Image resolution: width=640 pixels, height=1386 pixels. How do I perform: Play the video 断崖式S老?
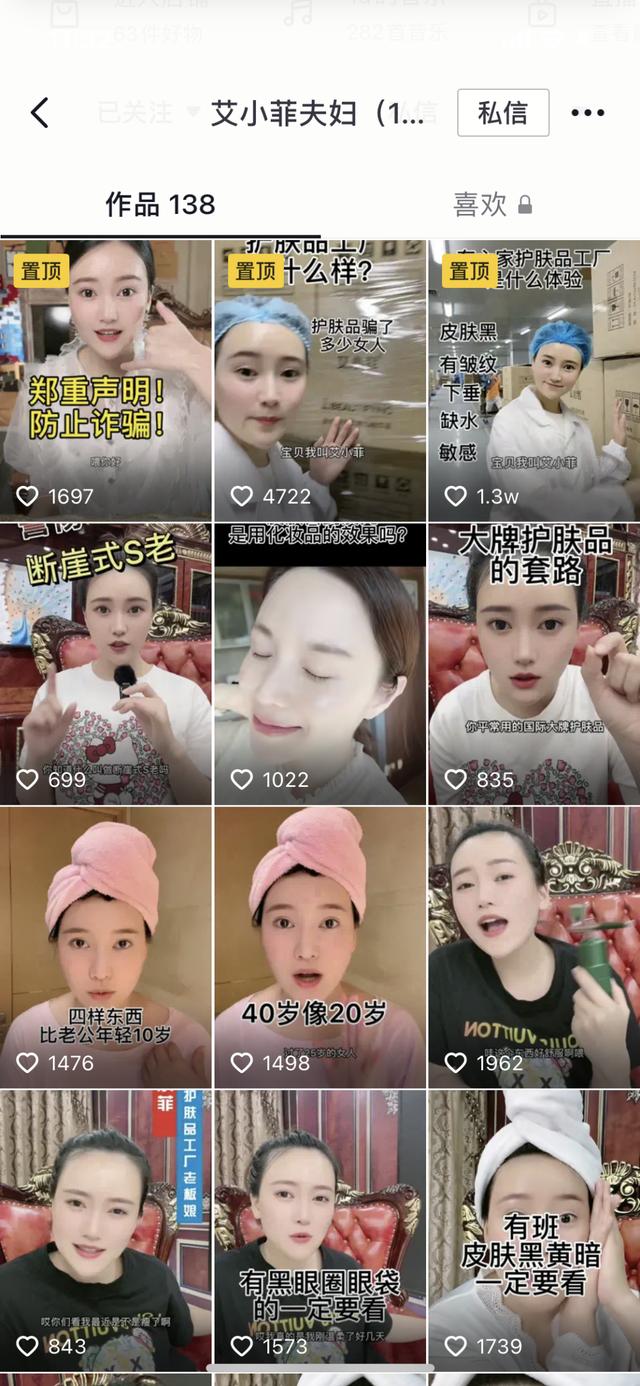[106, 664]
